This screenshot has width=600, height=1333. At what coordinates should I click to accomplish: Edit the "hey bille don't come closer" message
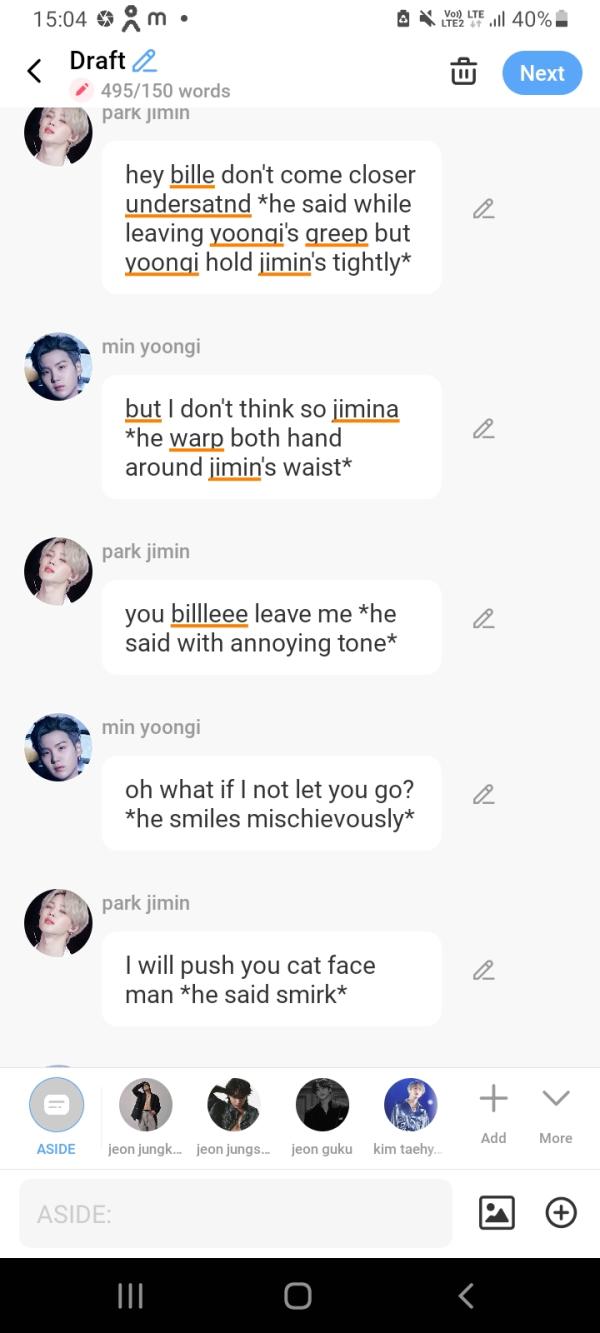(483, 209)
